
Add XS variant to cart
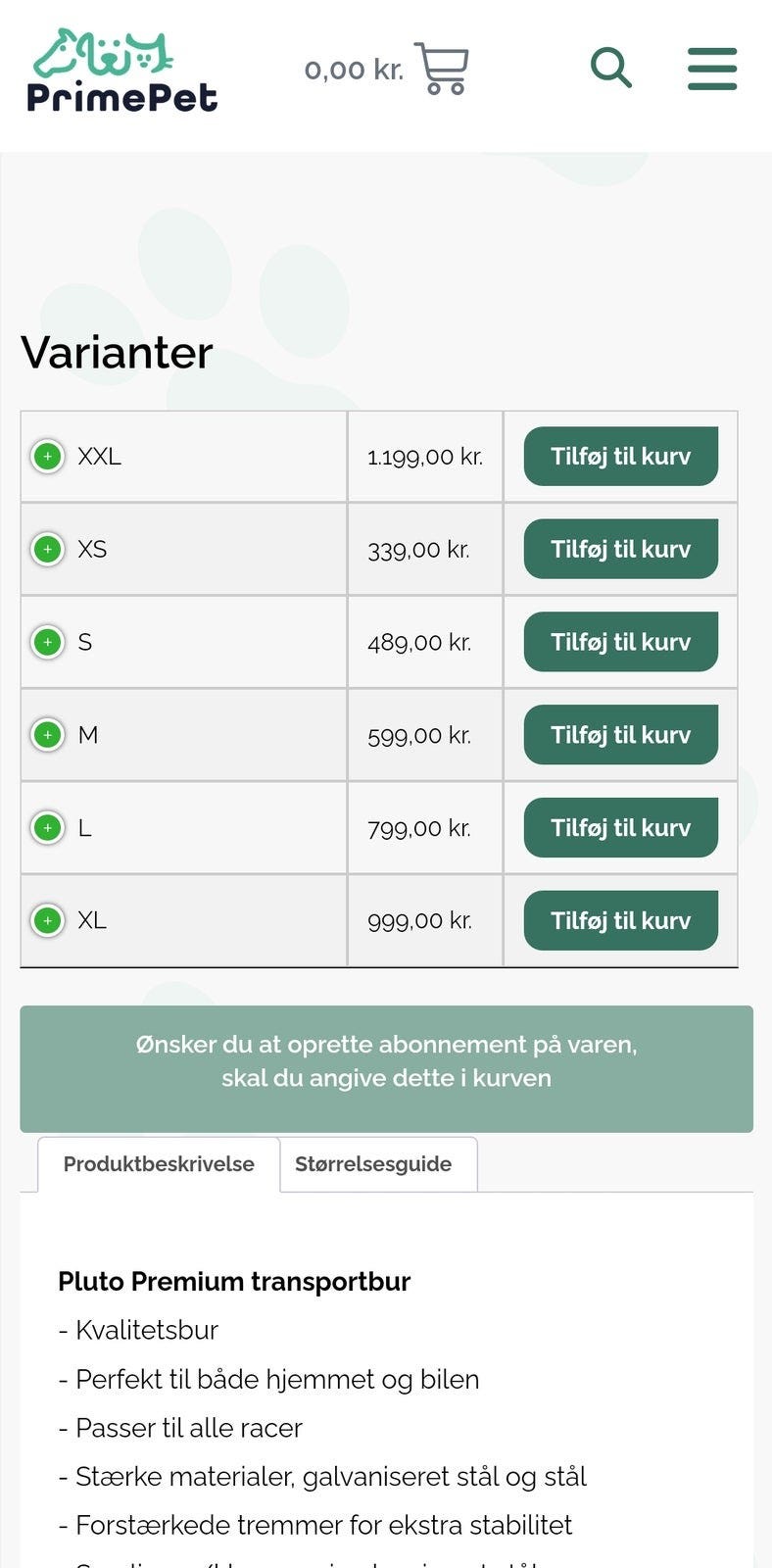pyautogui.click(x=620, y=550)
